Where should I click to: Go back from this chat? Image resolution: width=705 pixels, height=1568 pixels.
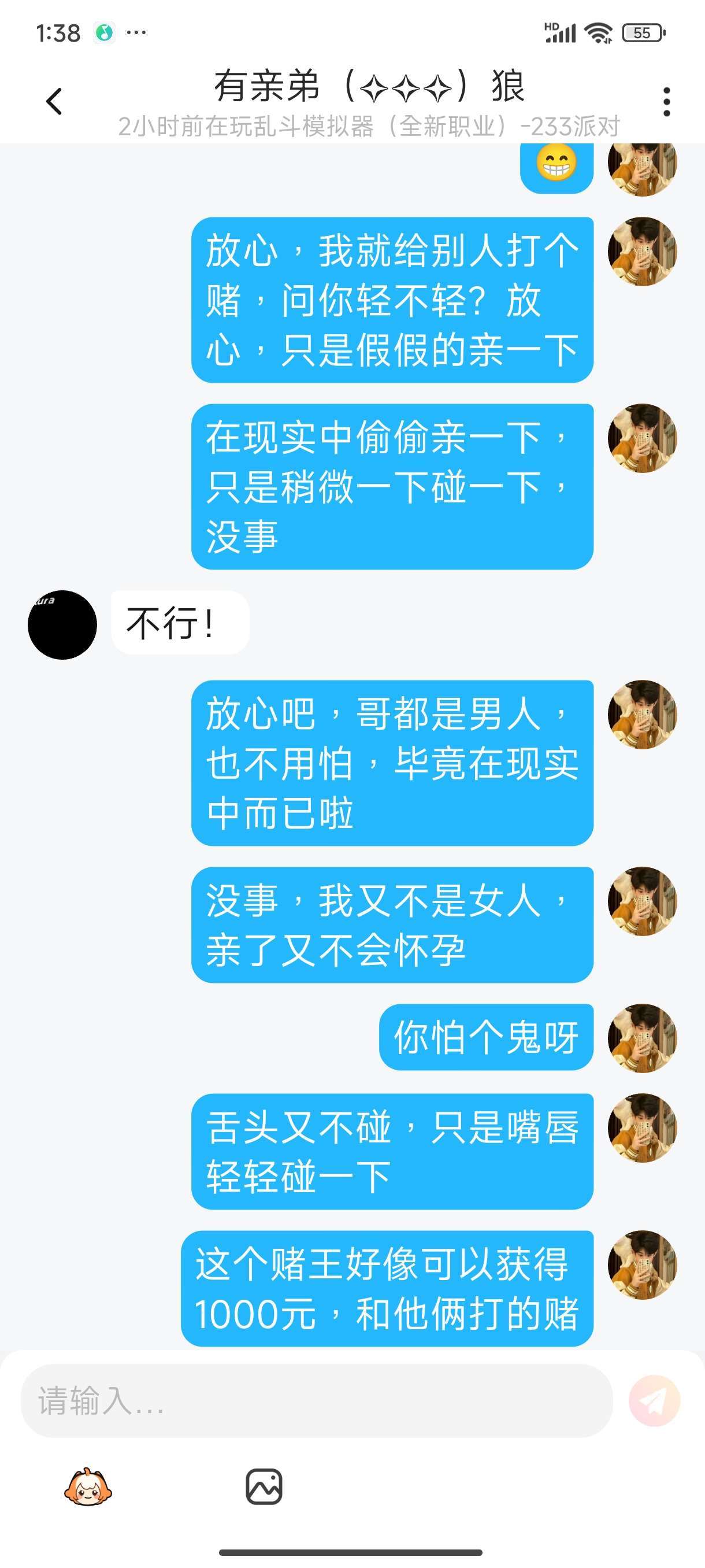[54, 101]
